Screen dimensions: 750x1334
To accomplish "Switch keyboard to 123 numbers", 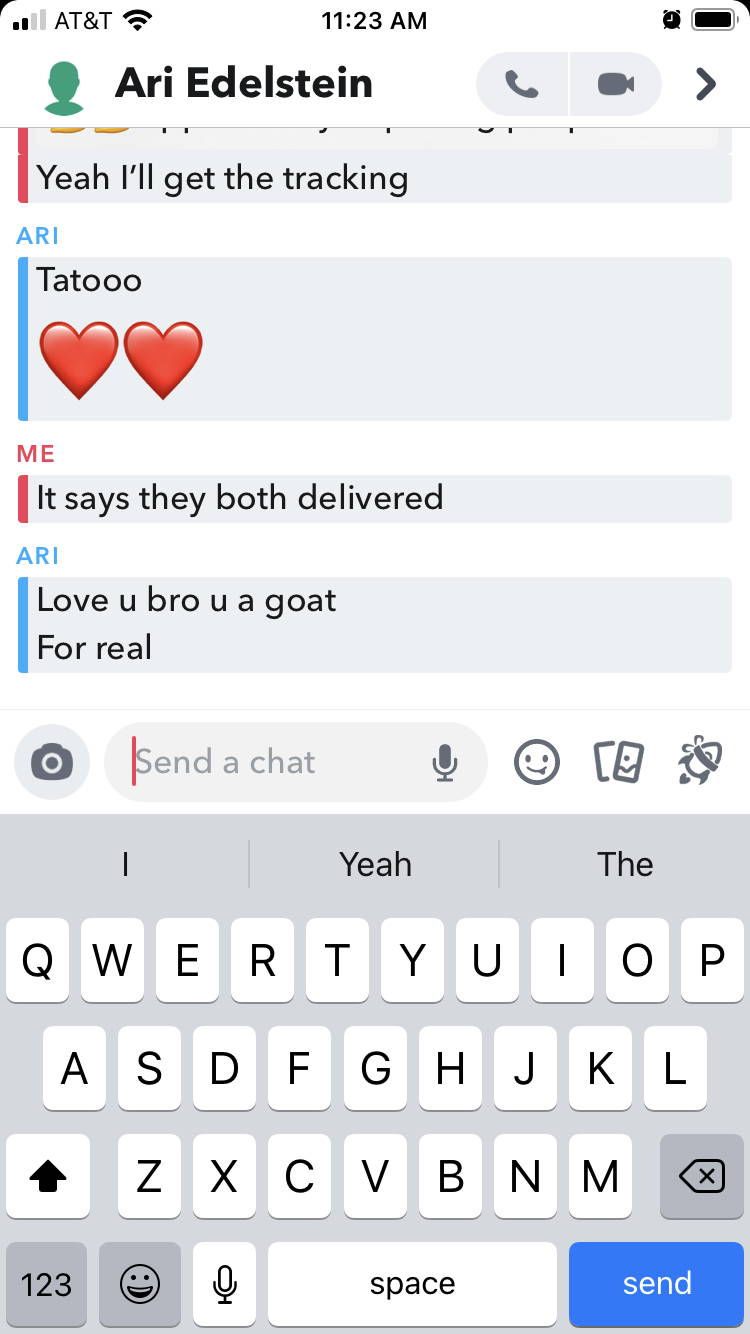I will 46,1284.
